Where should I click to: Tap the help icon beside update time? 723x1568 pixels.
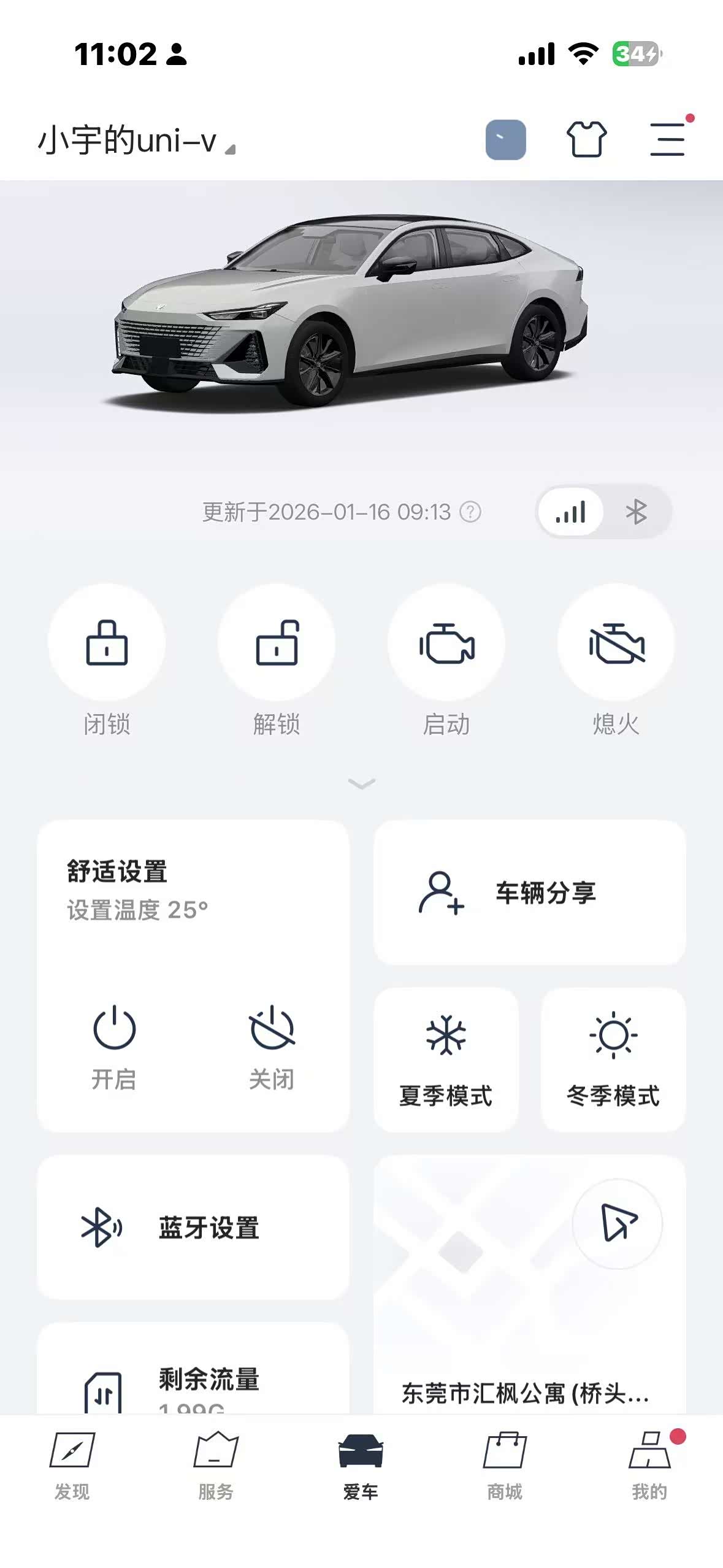(470, 512)
